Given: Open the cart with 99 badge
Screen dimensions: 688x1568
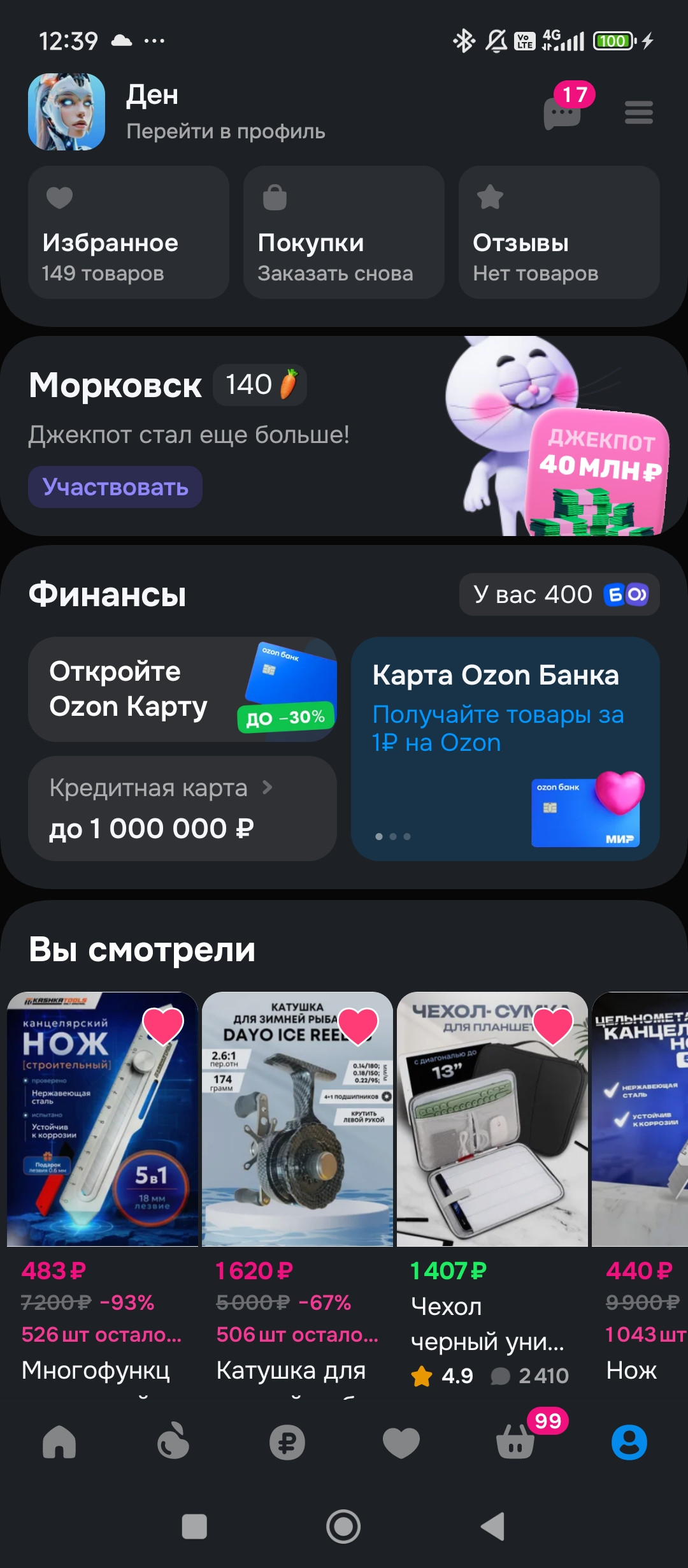Looking at the screenshot, I should coord(516,1442).
